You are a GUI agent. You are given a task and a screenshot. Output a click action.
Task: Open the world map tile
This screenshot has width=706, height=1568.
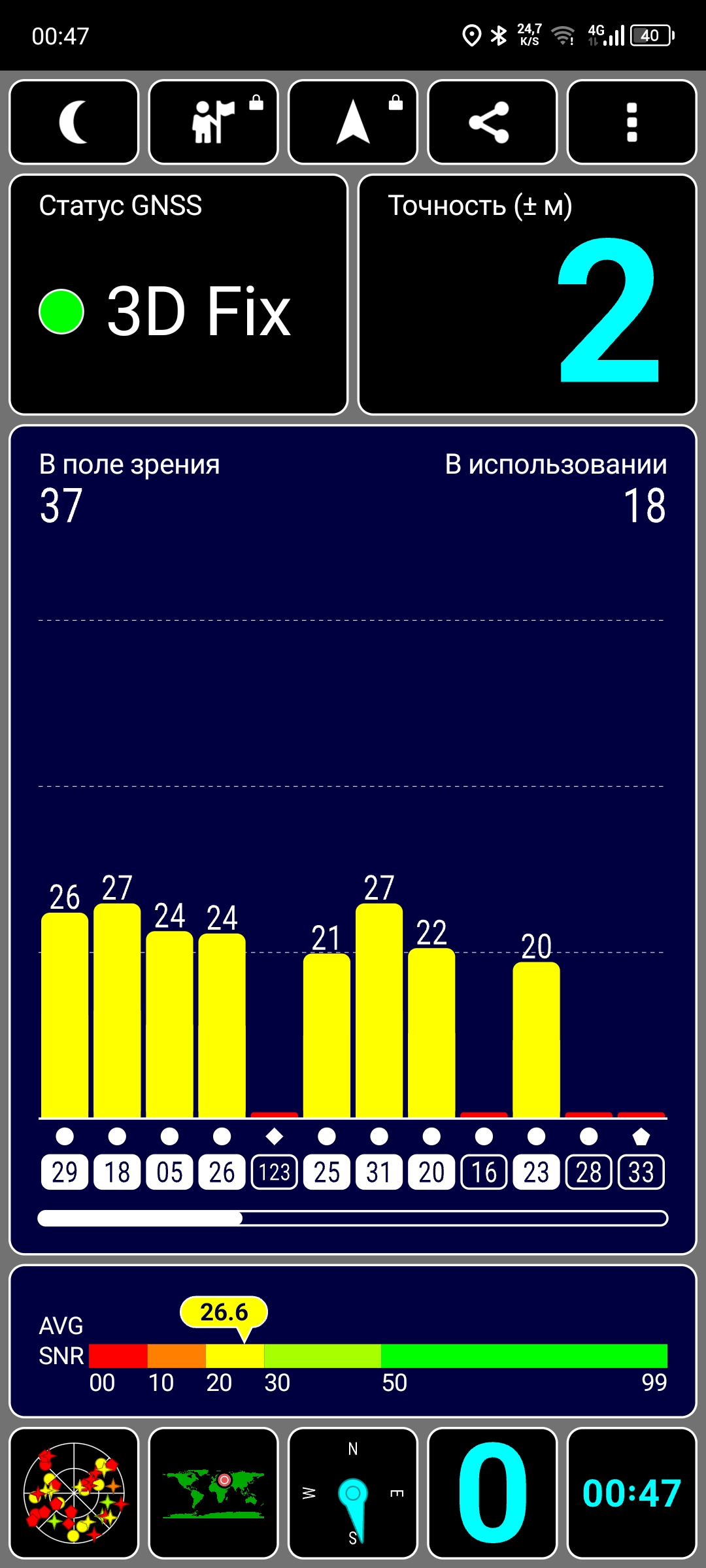pyautogui.click(x=214, y=1494)
